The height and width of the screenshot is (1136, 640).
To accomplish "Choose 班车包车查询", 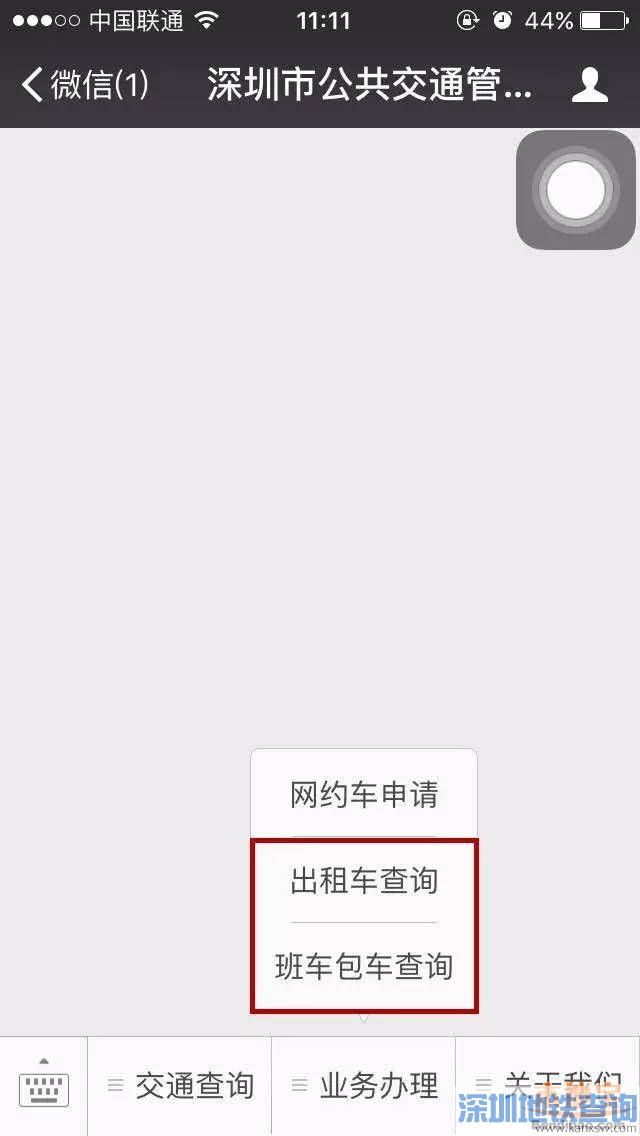I will [364, 967].
